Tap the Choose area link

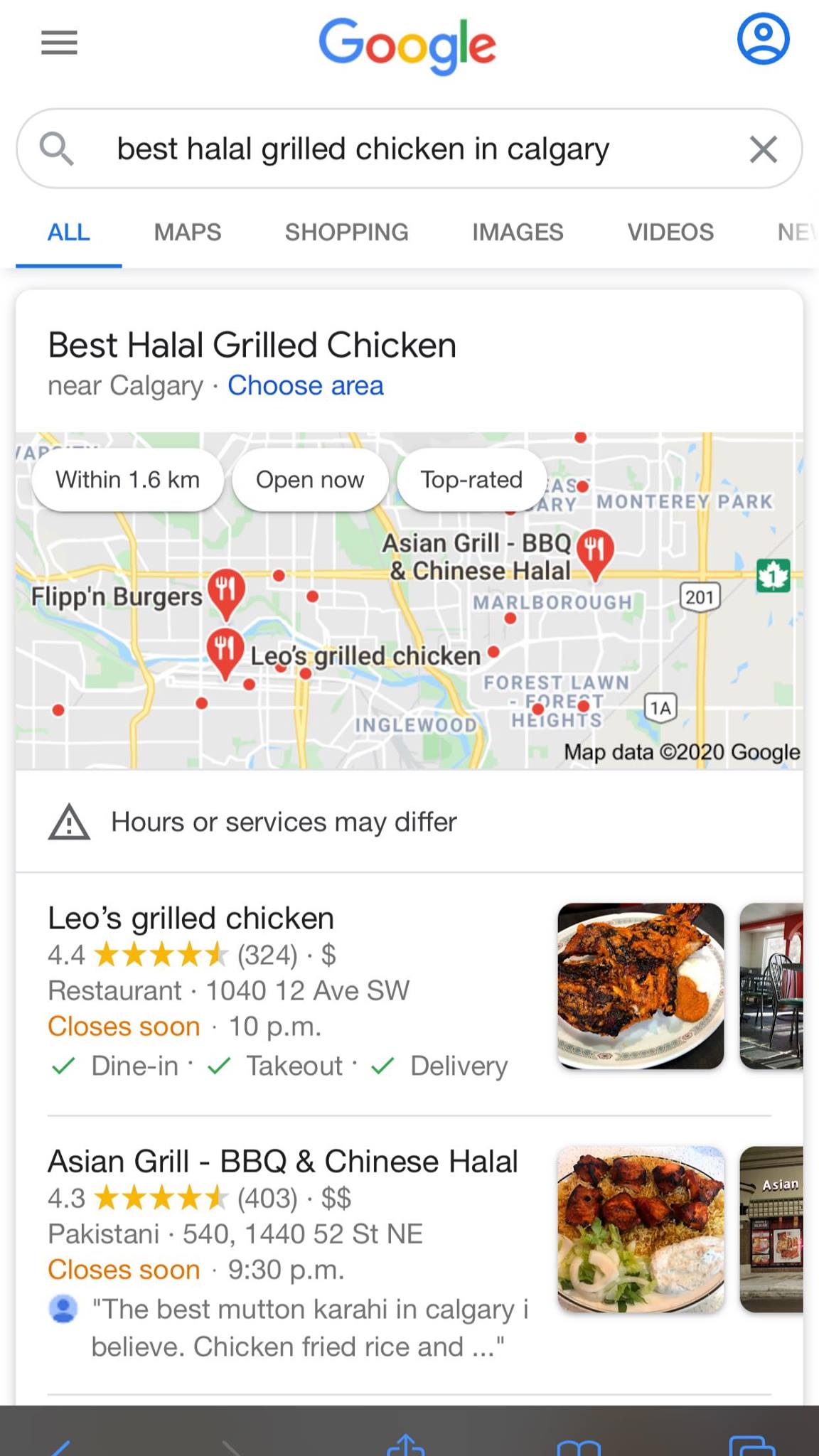[x=305, y=386]
